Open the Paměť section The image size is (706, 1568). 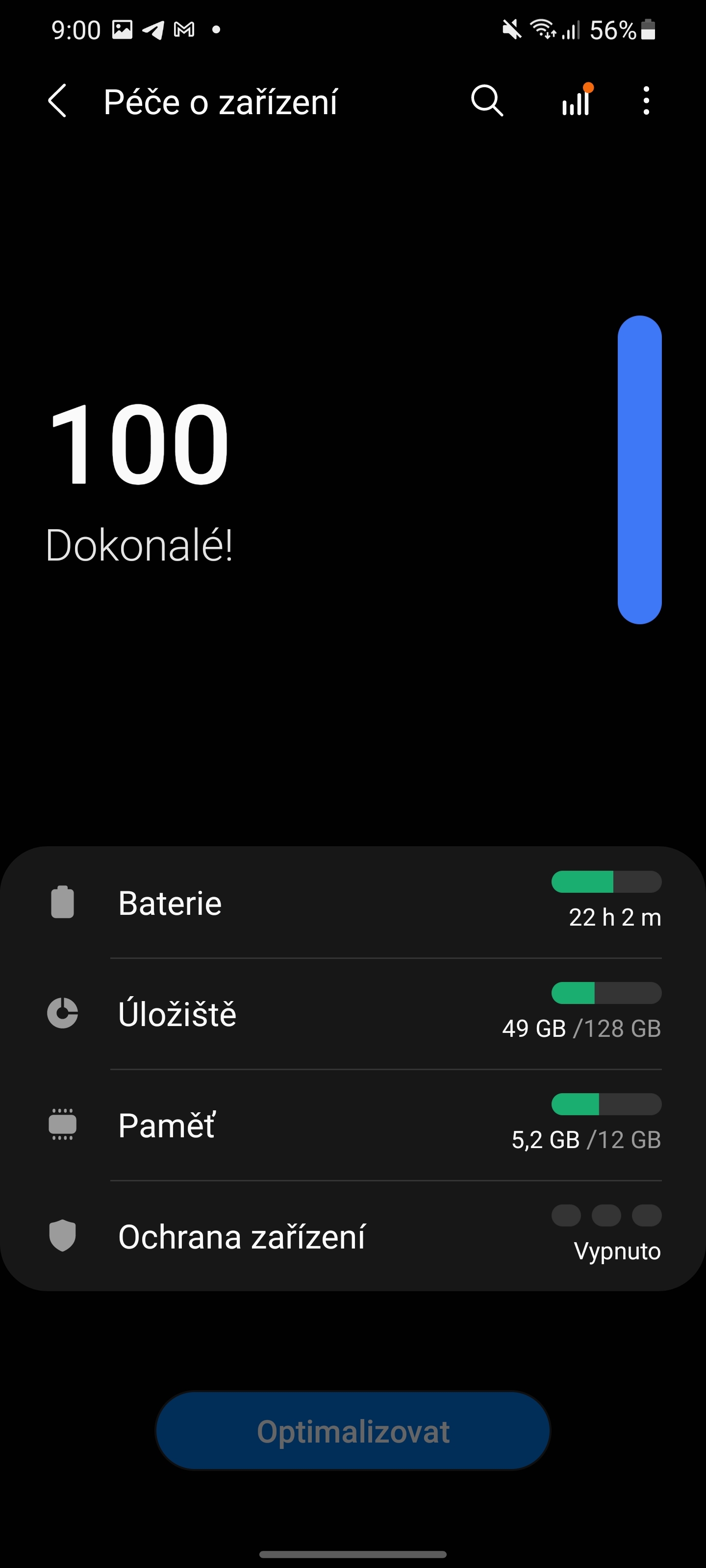point(244,1124)
